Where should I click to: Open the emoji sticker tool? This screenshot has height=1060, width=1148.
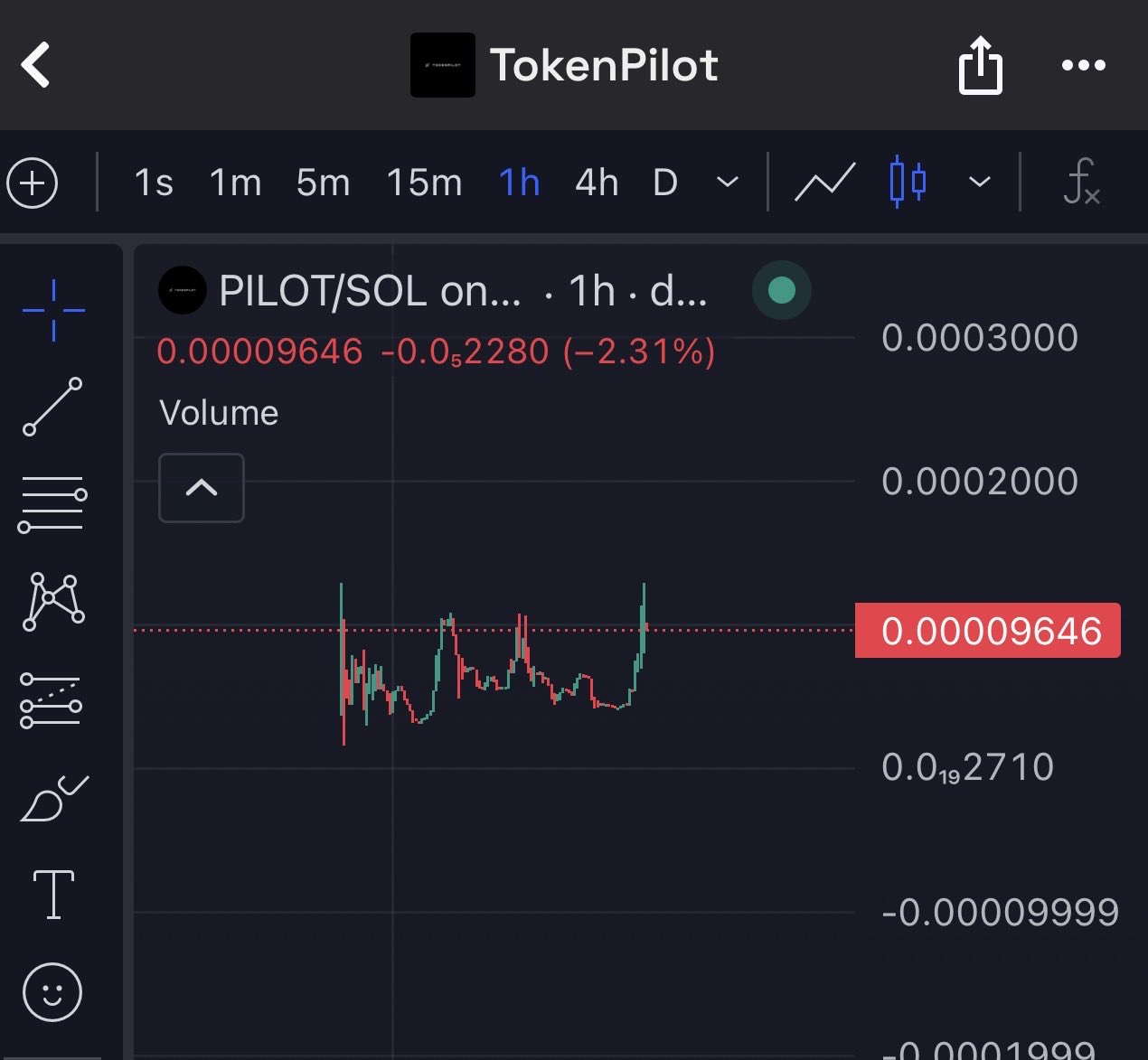point(52,992)
